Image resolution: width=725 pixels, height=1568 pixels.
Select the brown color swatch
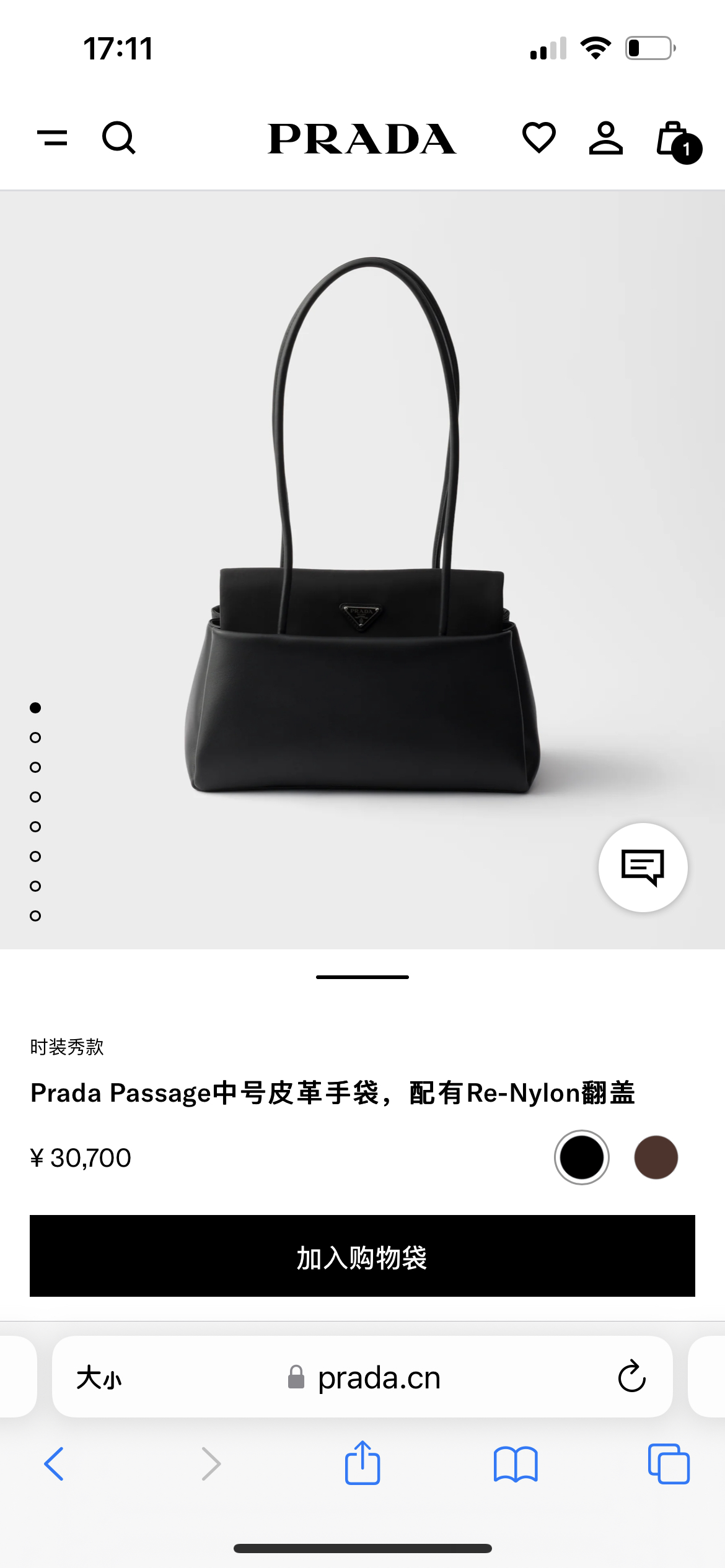point(656,1157)
